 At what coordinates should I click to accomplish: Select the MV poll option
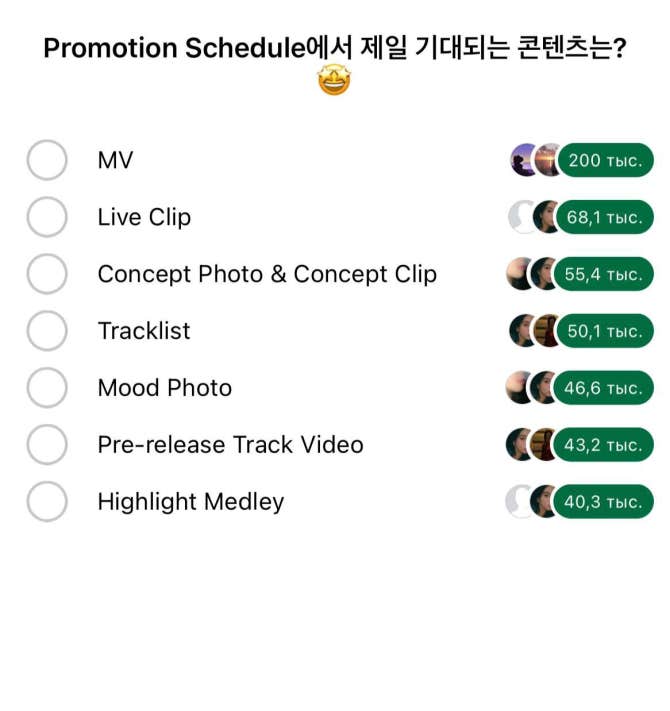[47, 160]
